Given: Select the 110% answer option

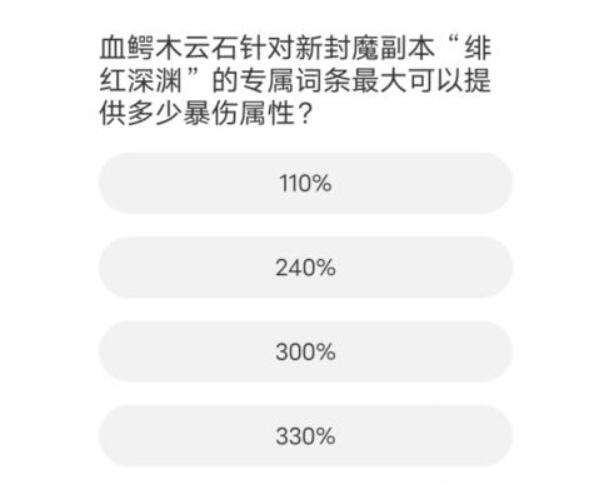Looking at the screenshot, I should tap(305, 184).
